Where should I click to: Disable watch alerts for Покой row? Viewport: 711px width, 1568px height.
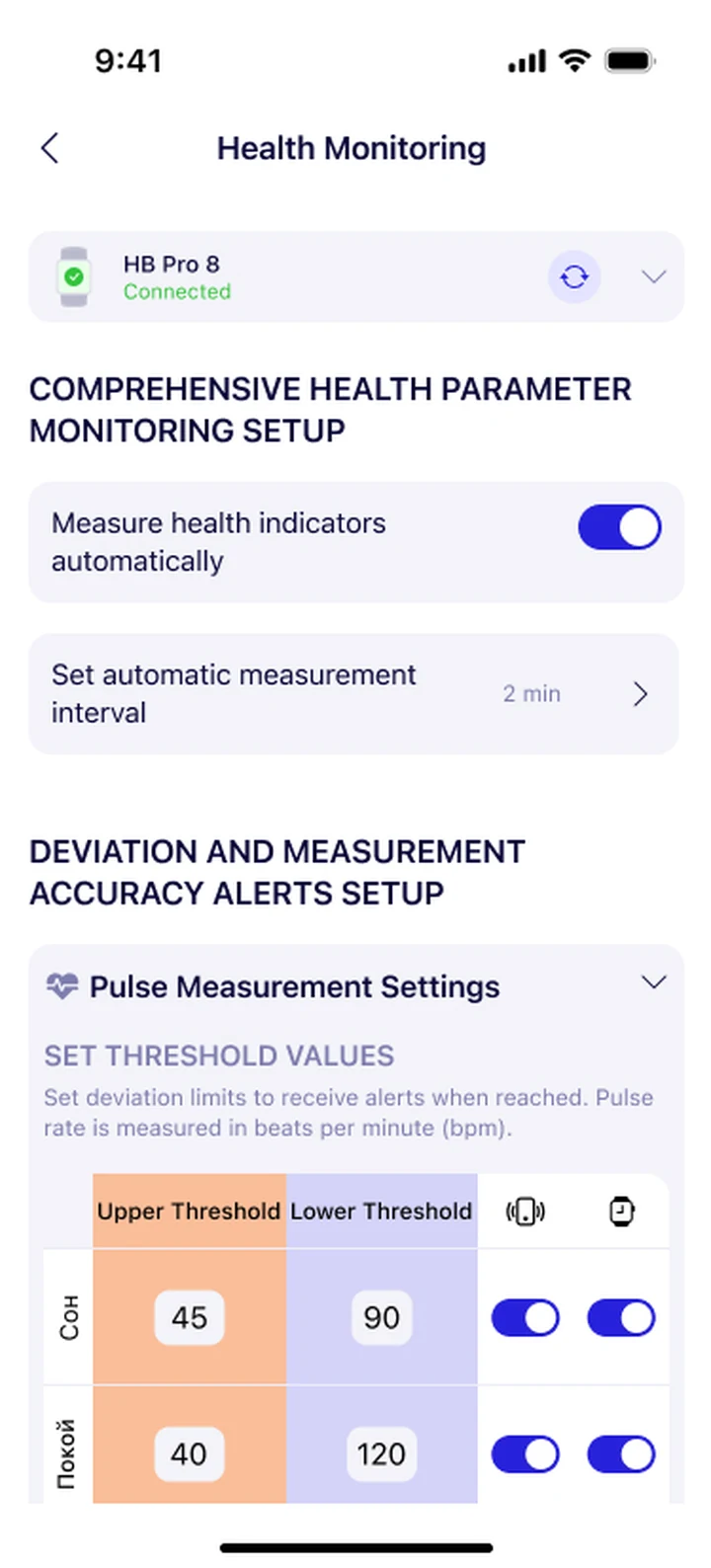click(621, 1453)
